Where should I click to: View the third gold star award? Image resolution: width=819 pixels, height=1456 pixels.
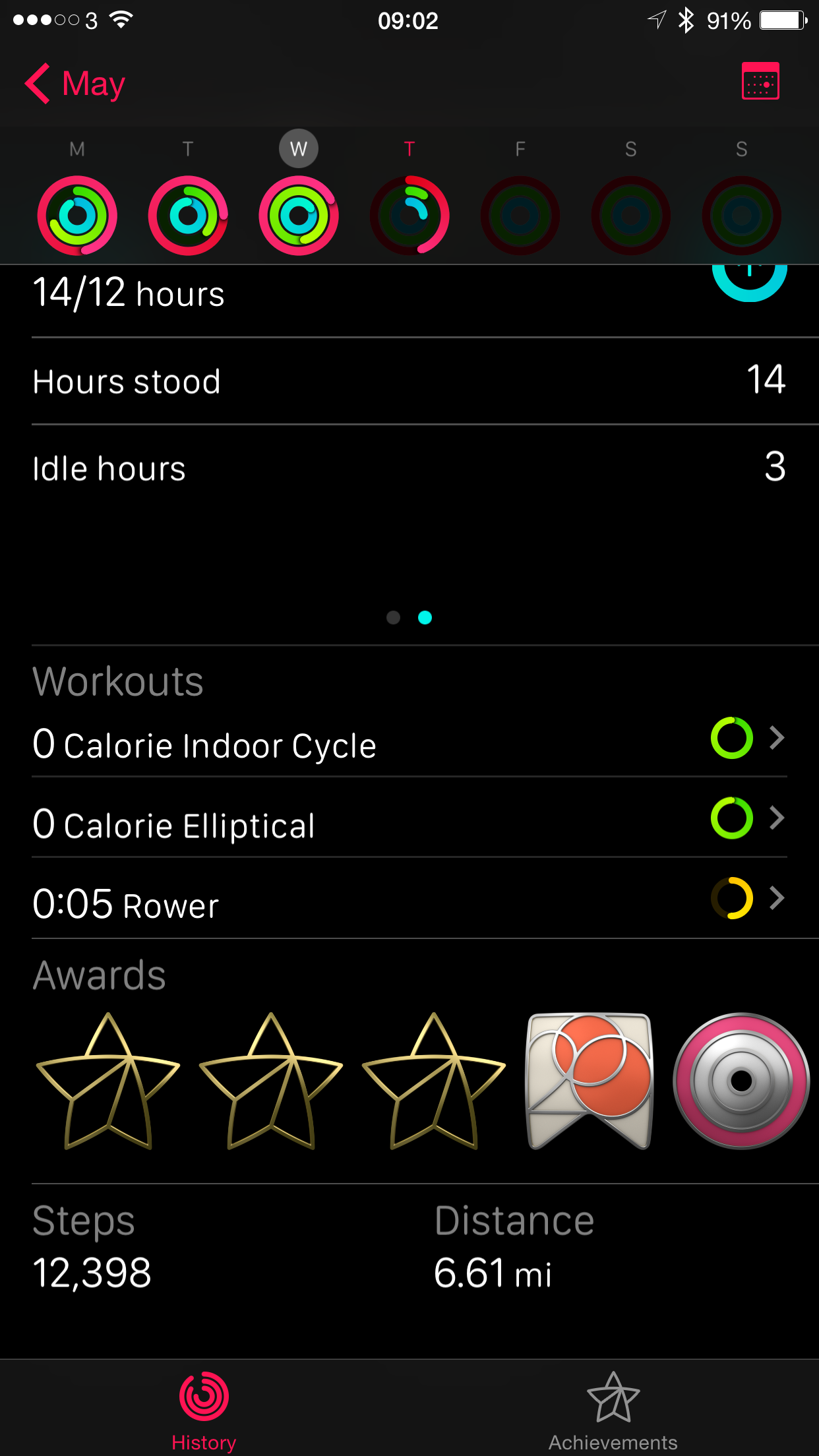[434, 1081]
